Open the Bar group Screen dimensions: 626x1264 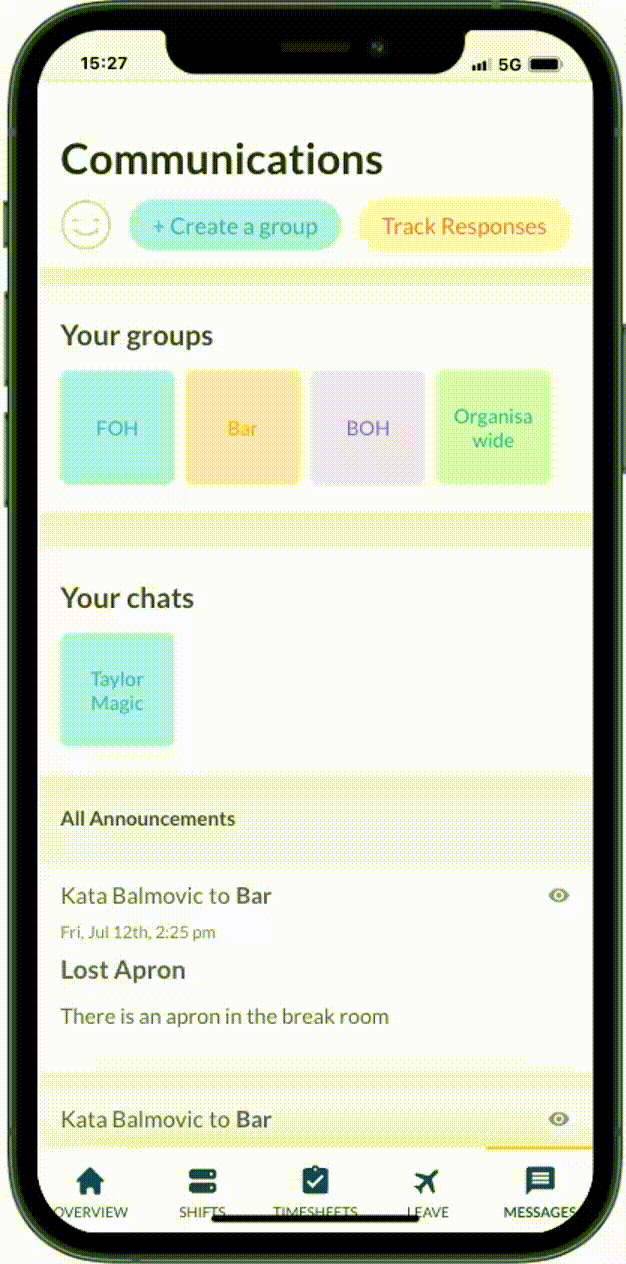pos(242,428)
